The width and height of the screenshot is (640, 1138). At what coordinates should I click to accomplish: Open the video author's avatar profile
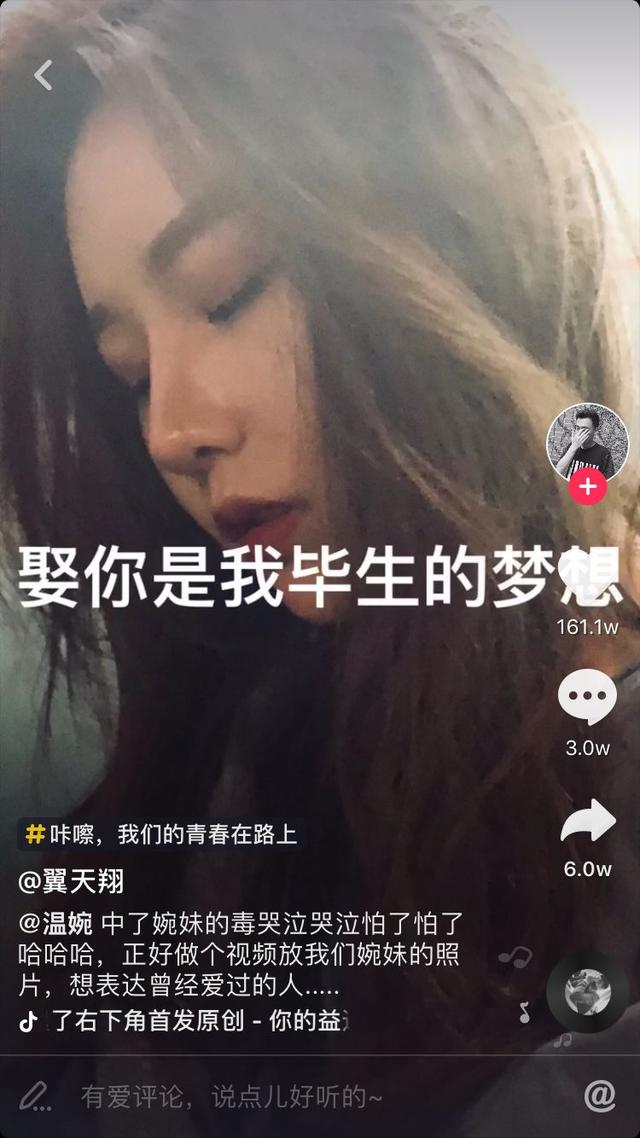tap(587, 442)
